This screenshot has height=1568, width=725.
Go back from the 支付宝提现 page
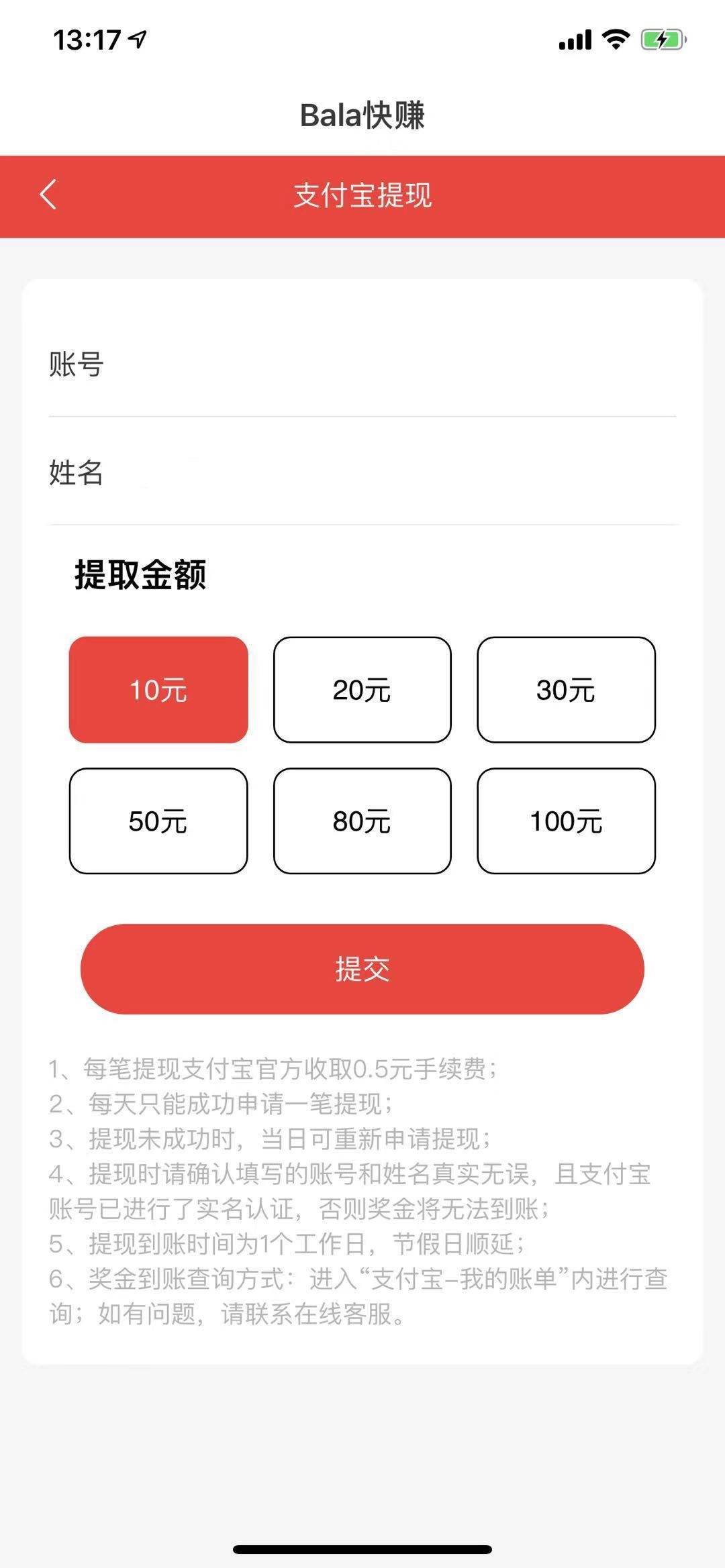coord(48,195)
